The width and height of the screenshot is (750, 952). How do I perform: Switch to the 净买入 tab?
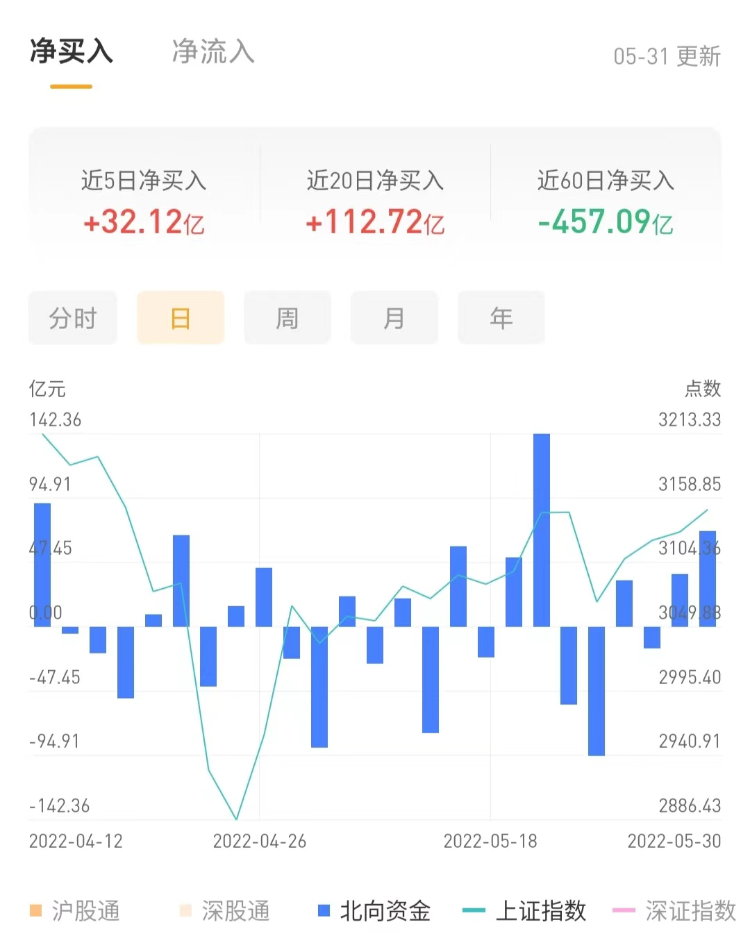(71, 53)
